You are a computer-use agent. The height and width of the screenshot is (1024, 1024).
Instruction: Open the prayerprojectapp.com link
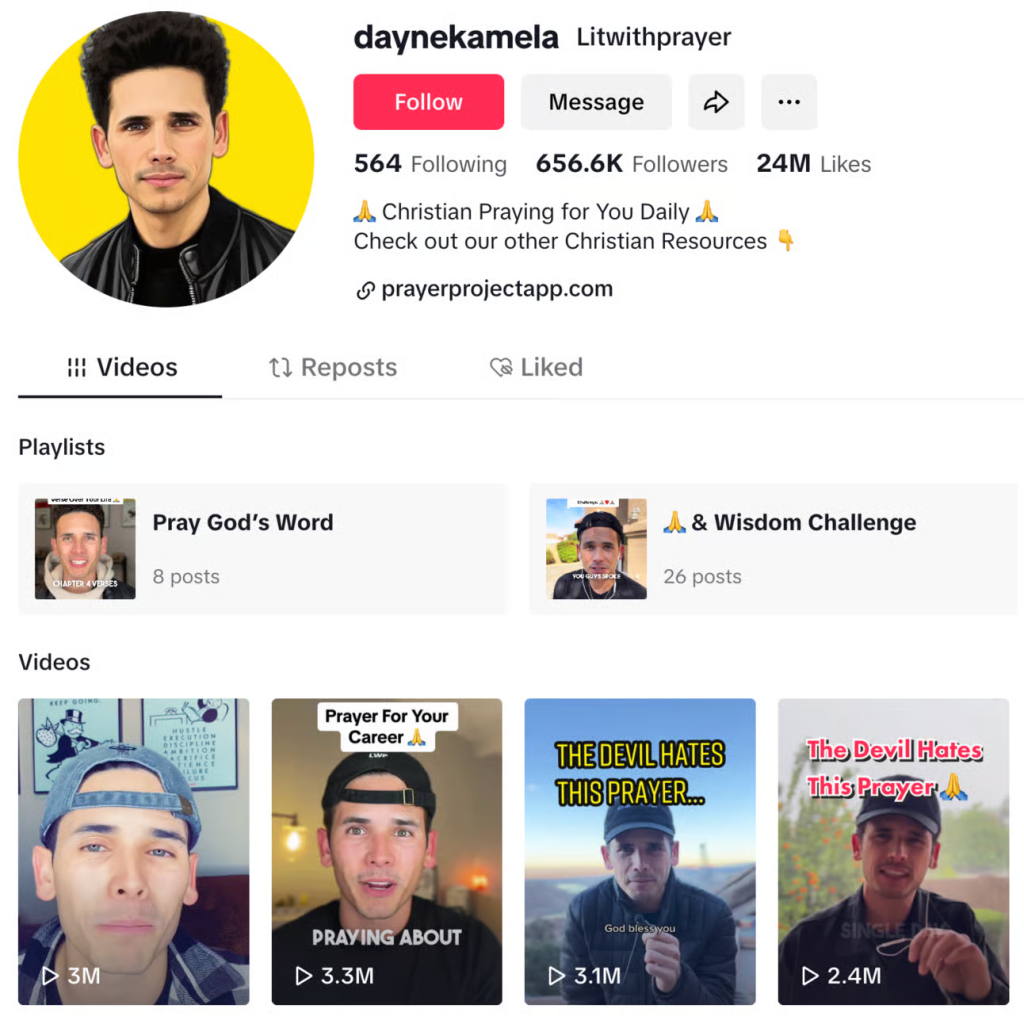496,290
